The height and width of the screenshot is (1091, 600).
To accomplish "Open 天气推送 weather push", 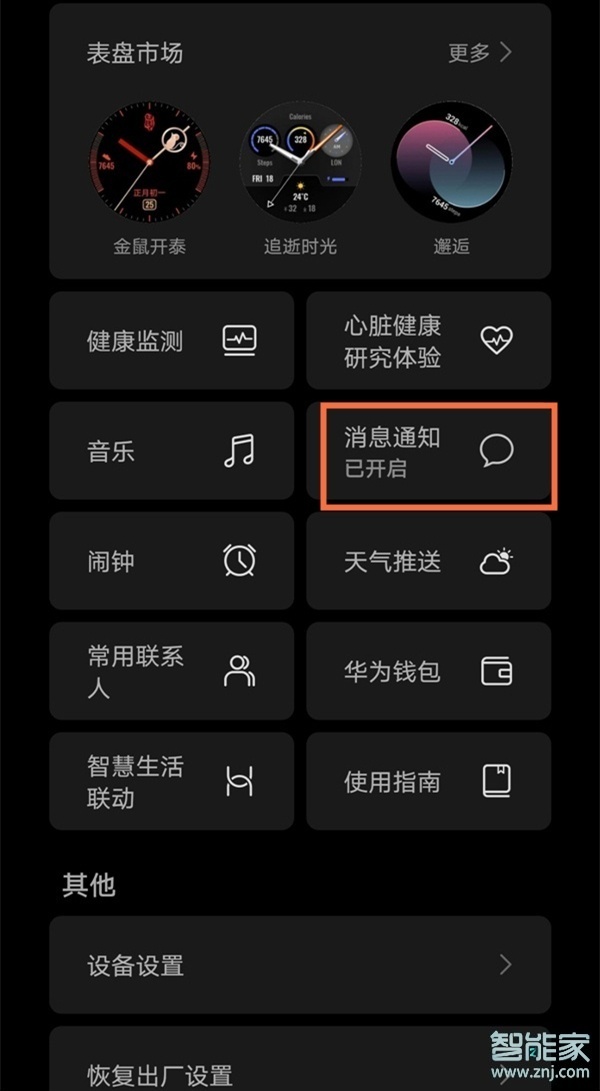I will click(x=428, y=561).
